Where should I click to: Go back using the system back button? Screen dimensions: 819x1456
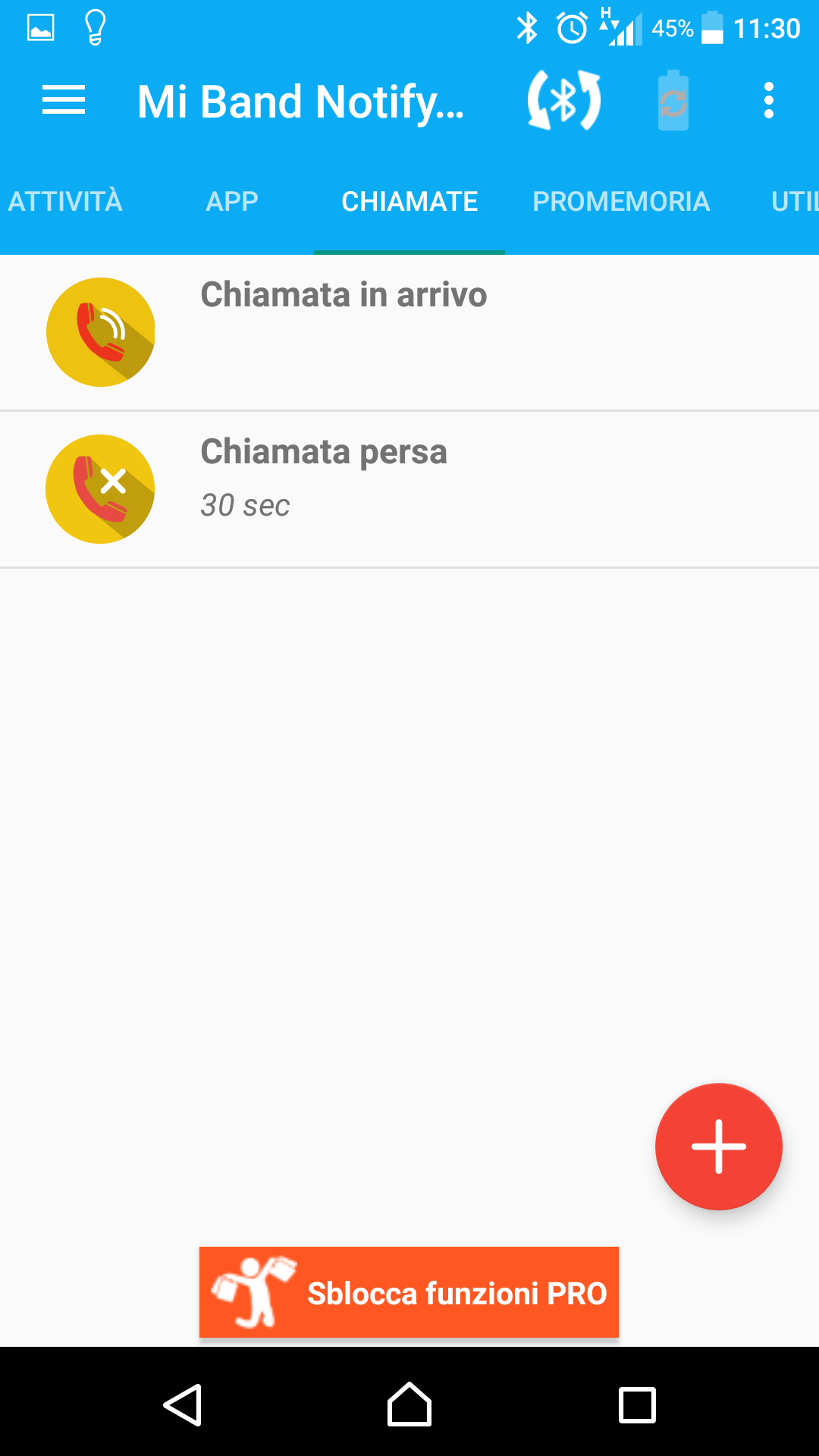coord(183,1405)
